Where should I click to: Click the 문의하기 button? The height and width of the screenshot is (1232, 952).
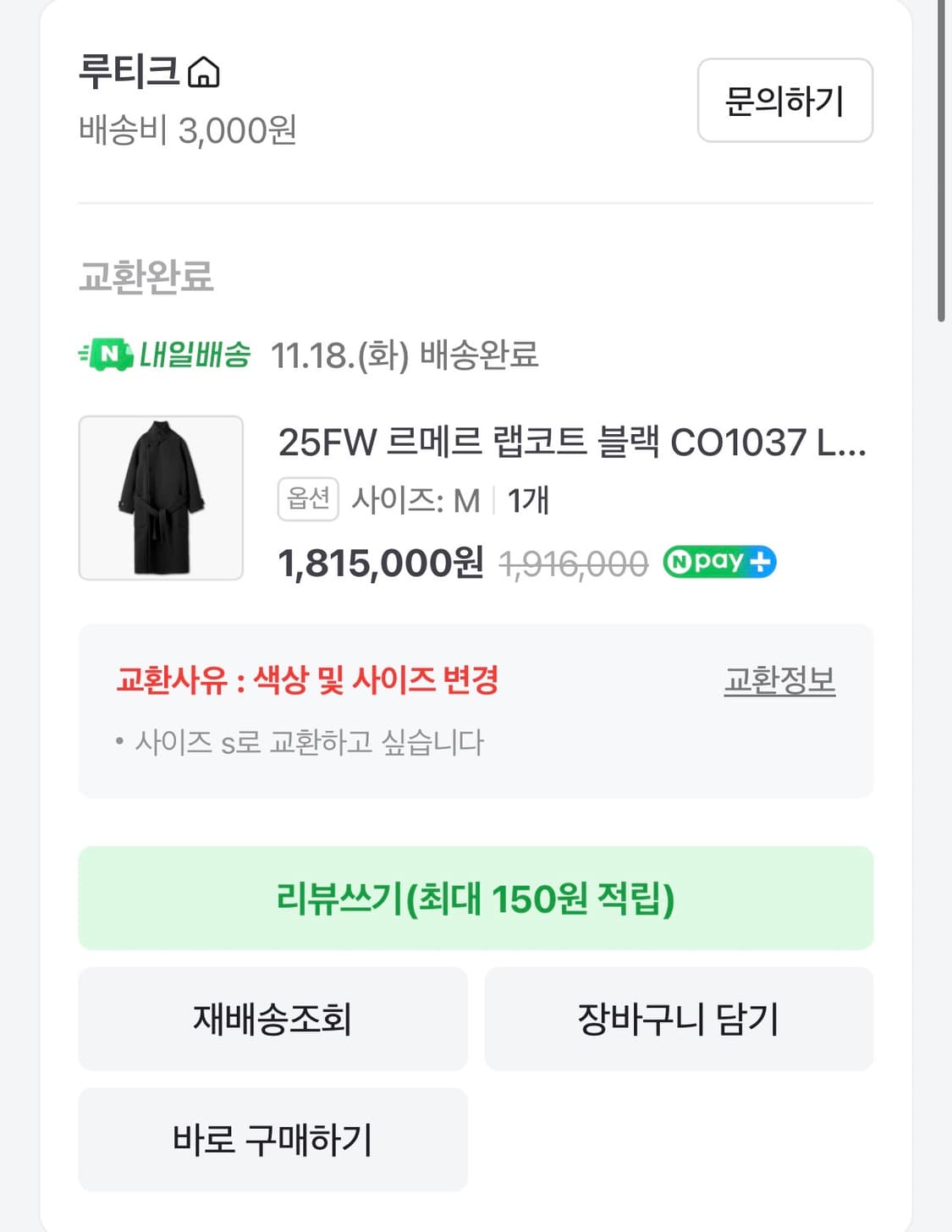click(784, 101)
